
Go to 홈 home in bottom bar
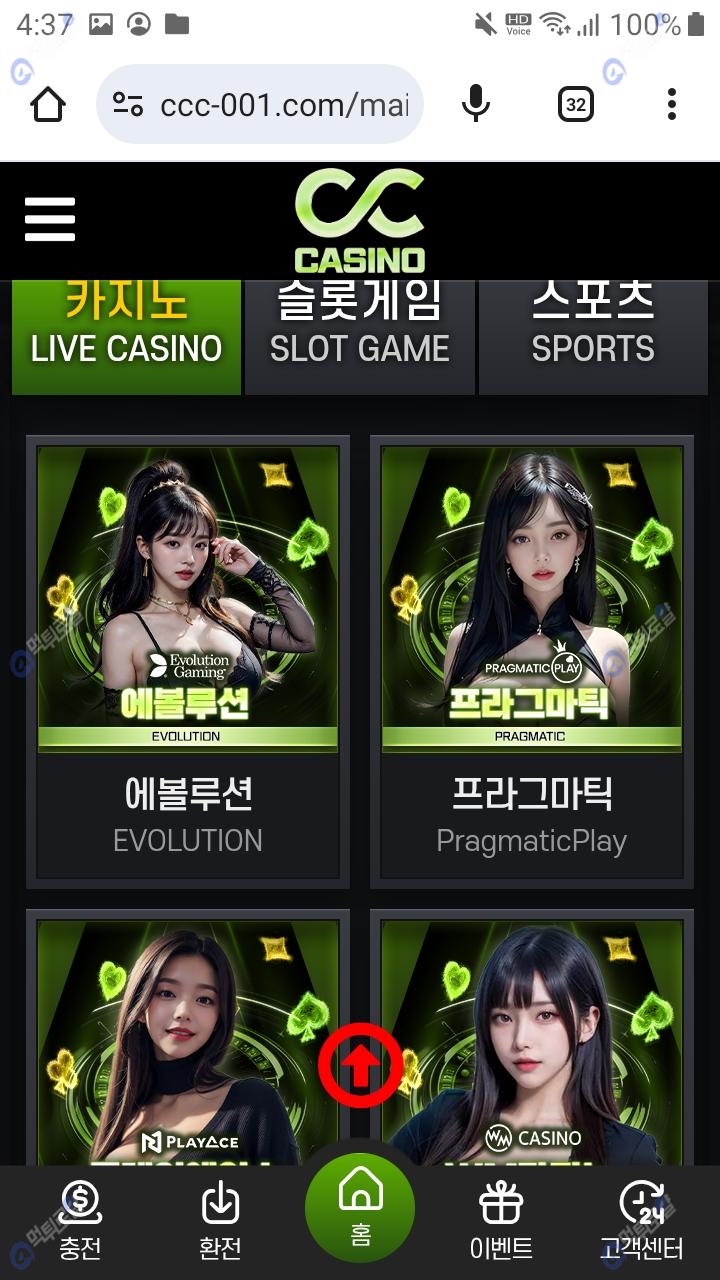360,1208
